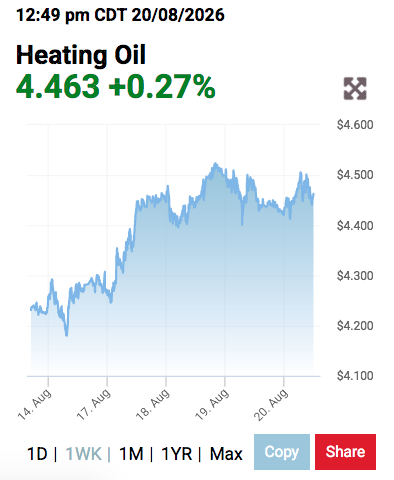Switch to the 1D range
394x480 pixels.
37,454
